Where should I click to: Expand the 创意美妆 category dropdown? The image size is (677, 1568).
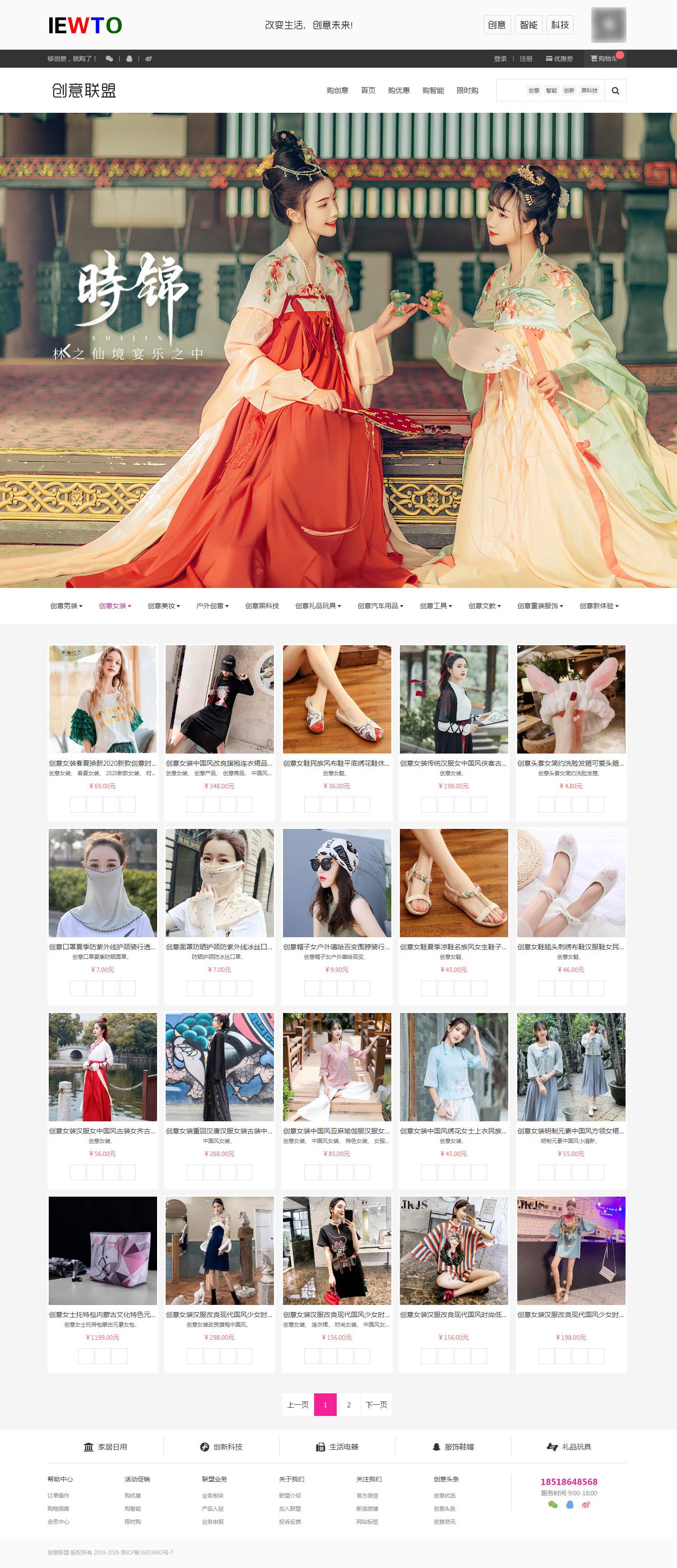coord(163,606)
